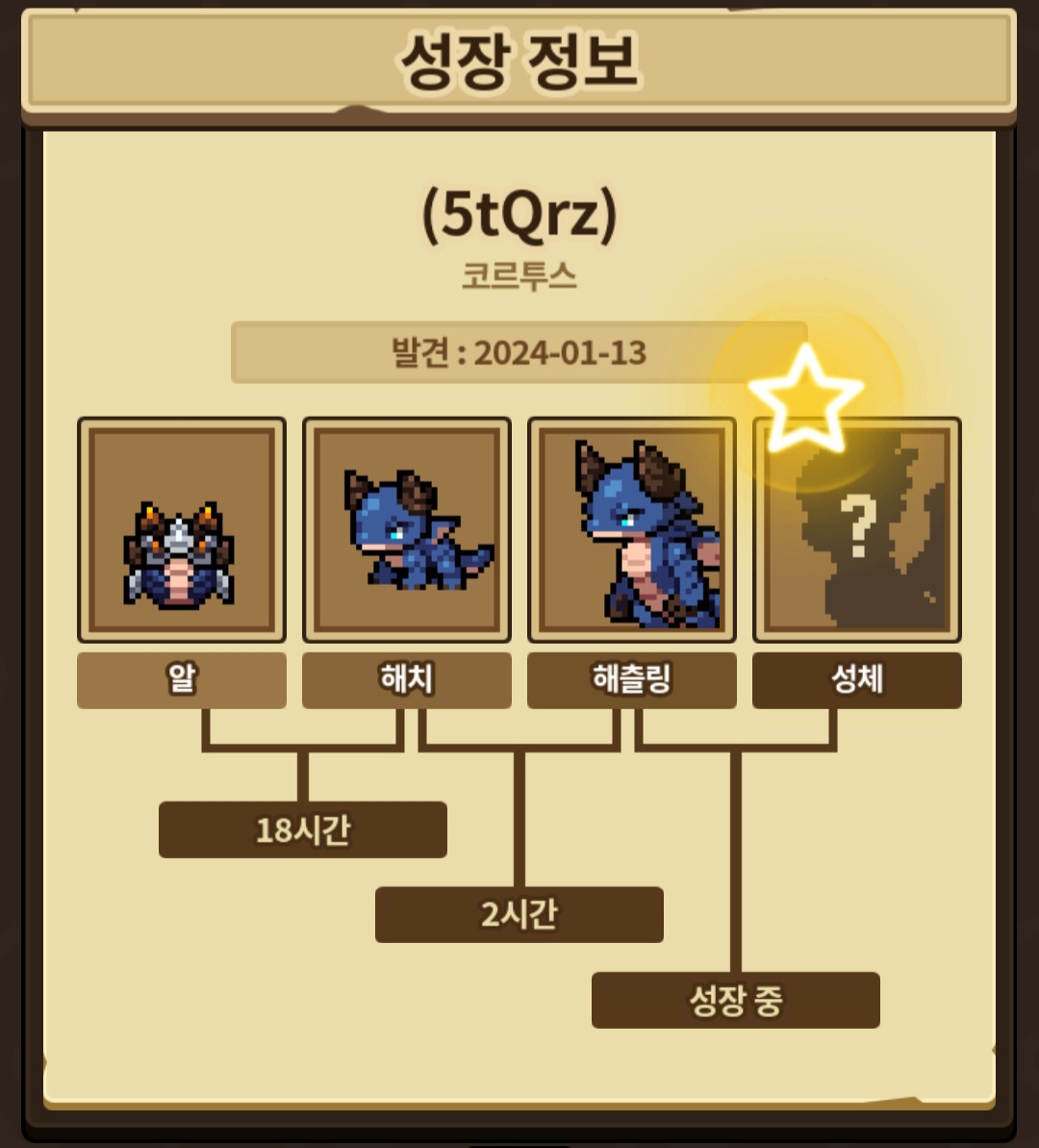The height and width of the screenshot is (1148, 1039).
Task: Select the 알 egg stage tile
Action: coord(182,530)
